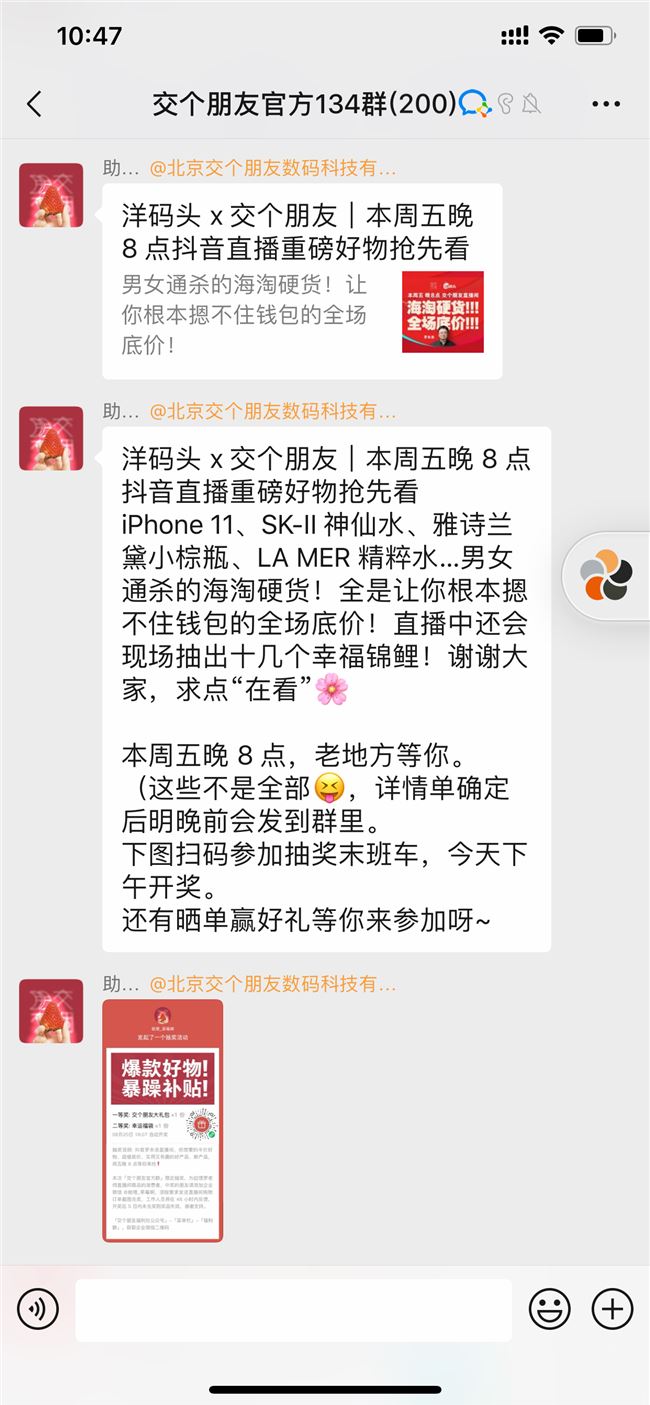The width and height of the screenshot is (650, 1405).
Task: Go back to the chat list
Action: [x=35, y=103]
